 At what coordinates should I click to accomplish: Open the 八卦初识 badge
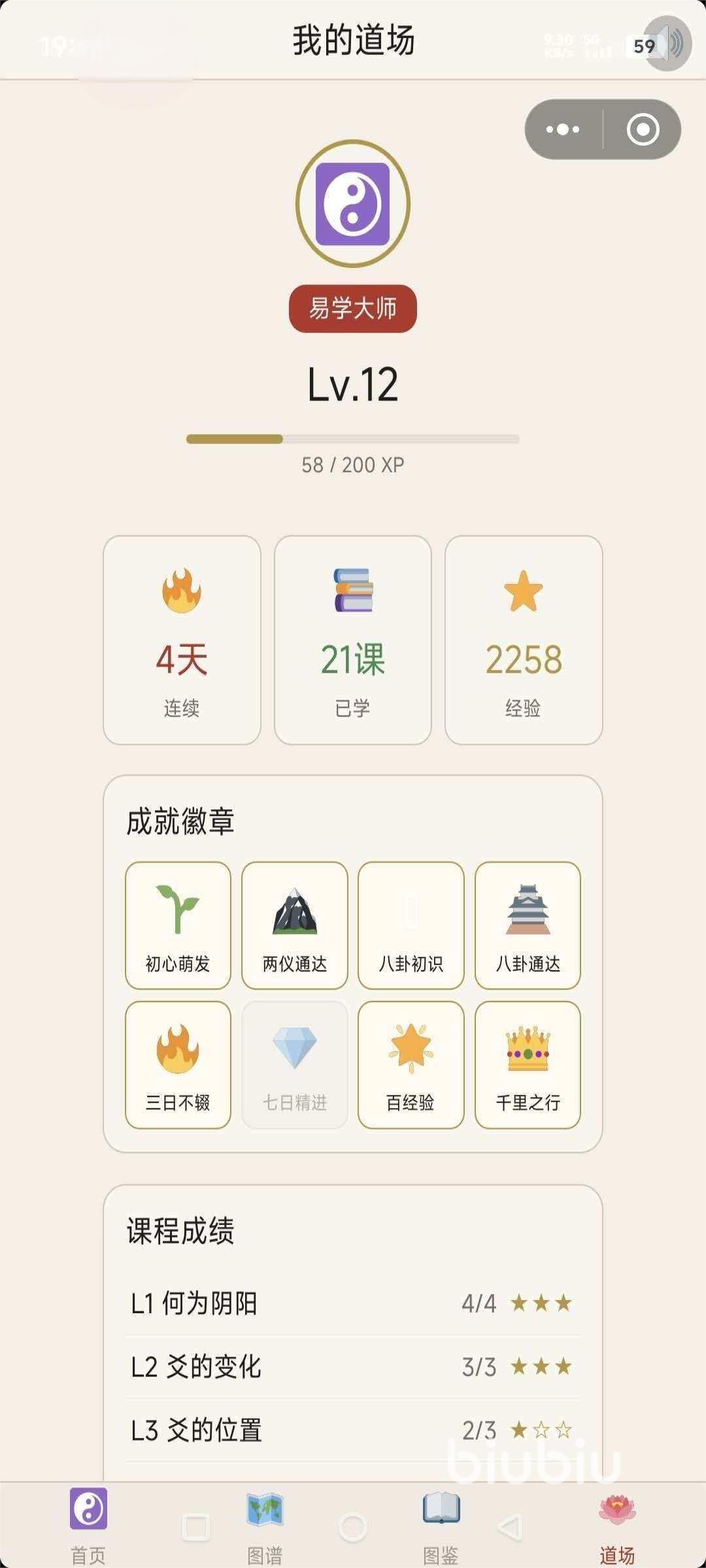tap(411, 925)
